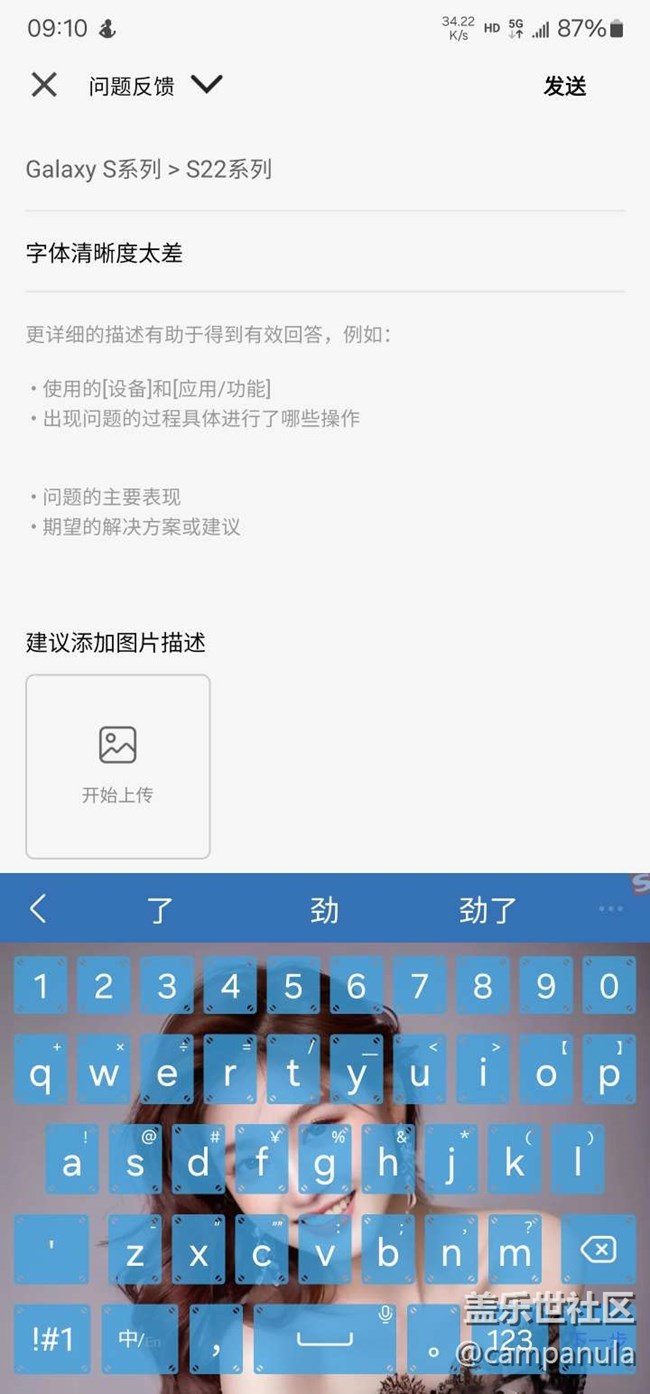Tap the space bar key

(325, 1338)
